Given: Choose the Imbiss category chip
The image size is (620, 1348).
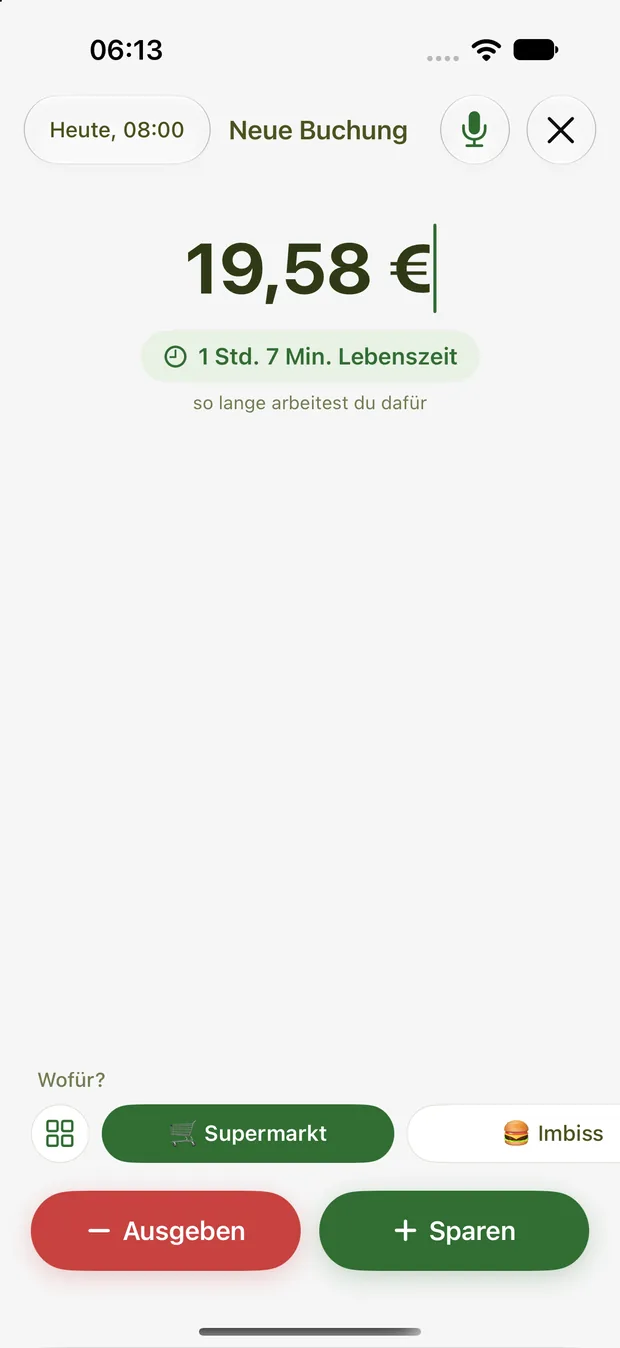Looking at the screenshot, I should [x=514, y=1133].
